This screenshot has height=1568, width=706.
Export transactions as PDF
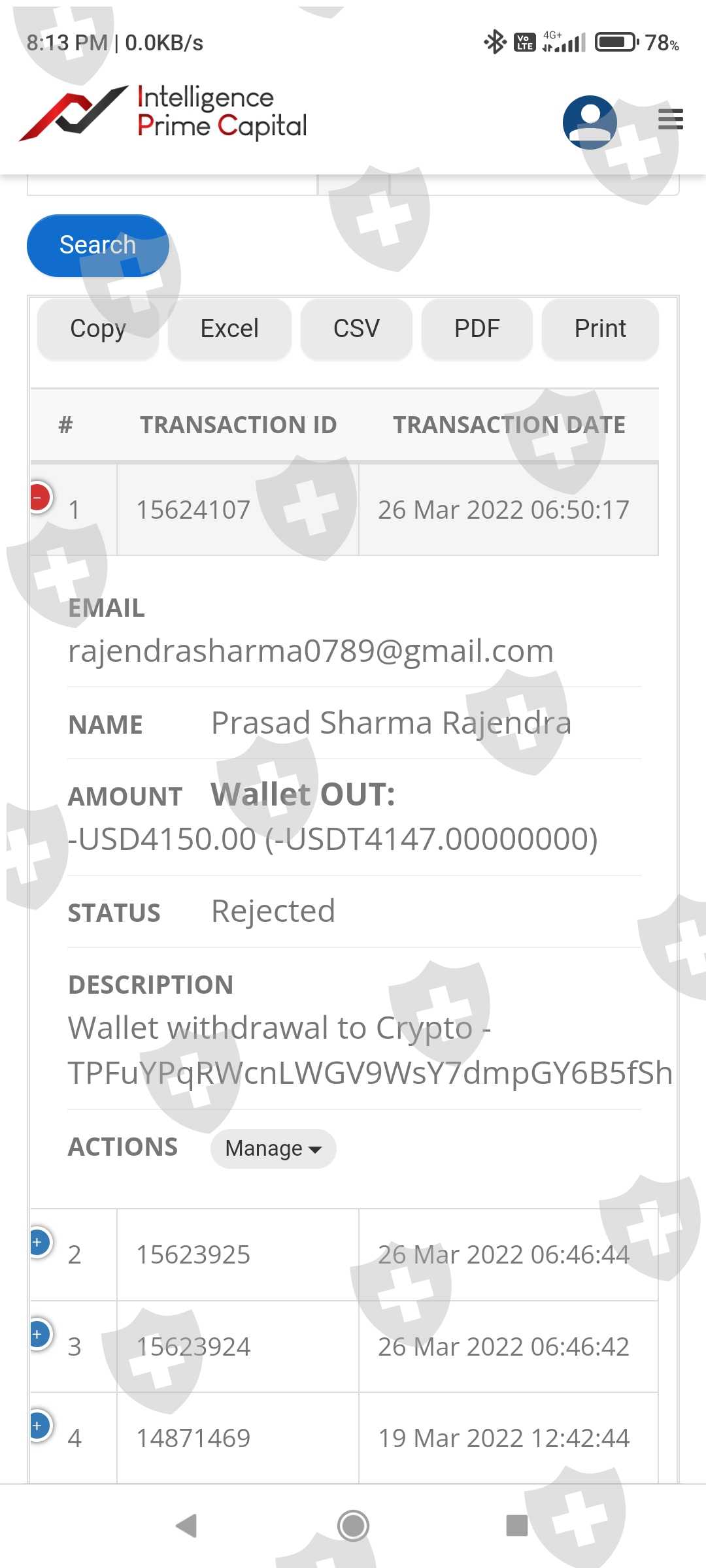477,329
